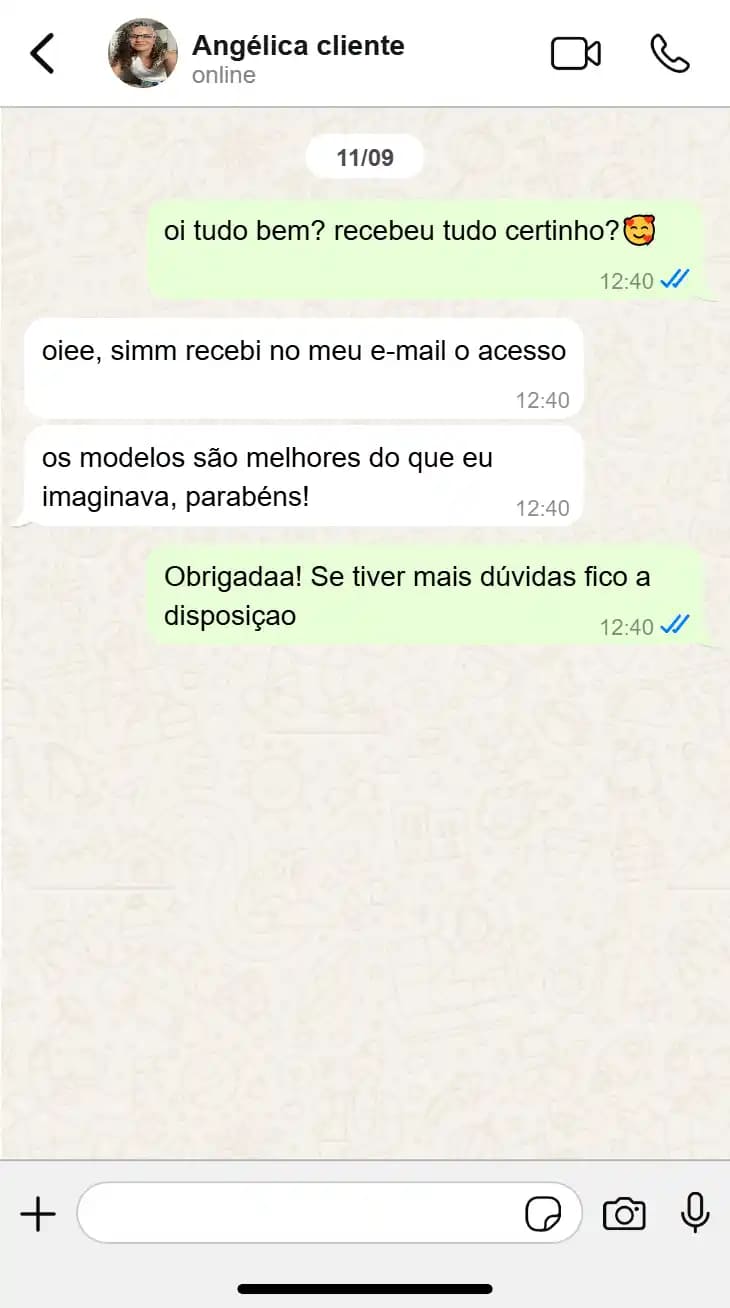Open the plus attachment menu

pos(38,1214)
